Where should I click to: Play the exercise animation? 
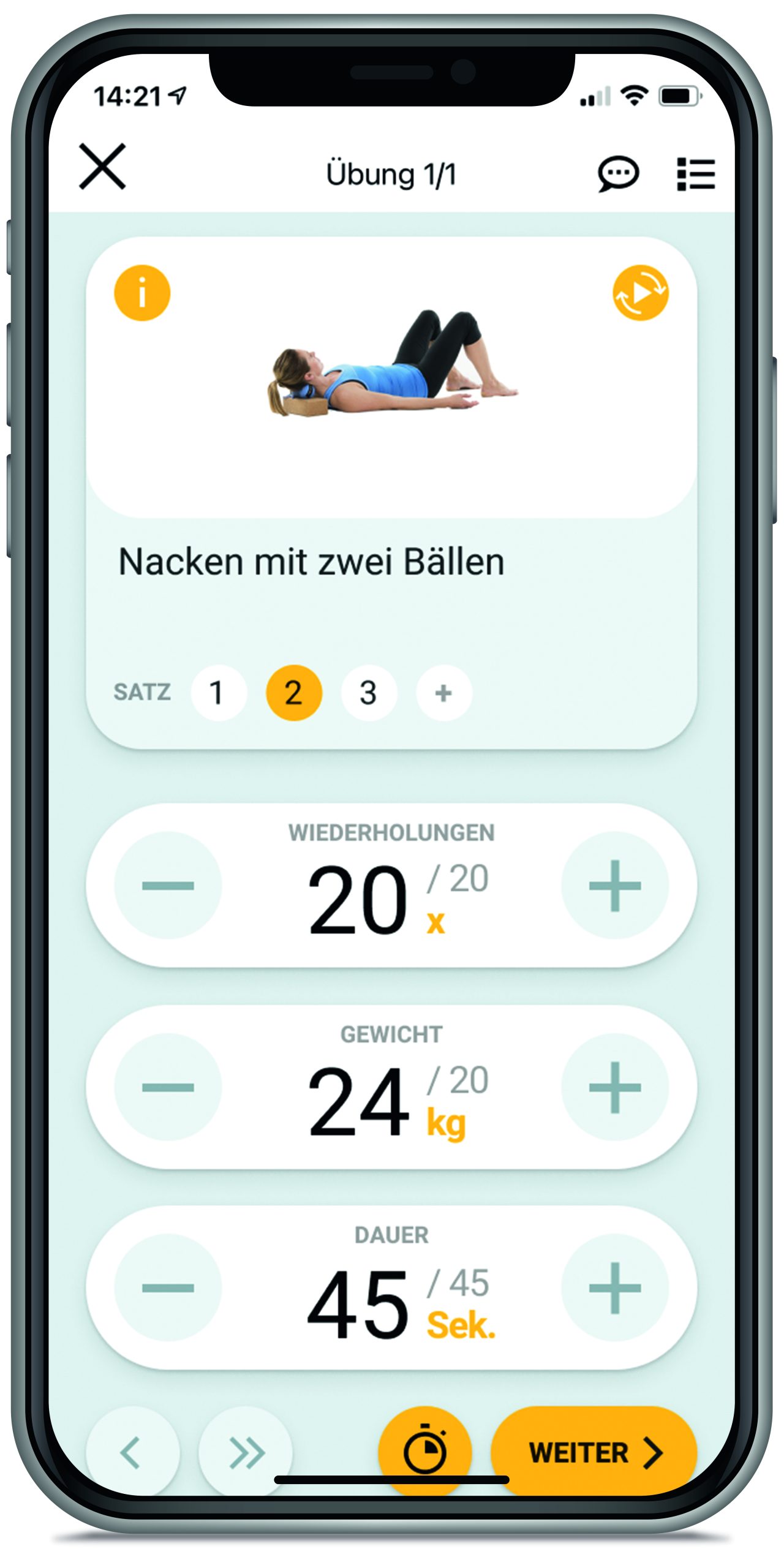coord(641,293)
